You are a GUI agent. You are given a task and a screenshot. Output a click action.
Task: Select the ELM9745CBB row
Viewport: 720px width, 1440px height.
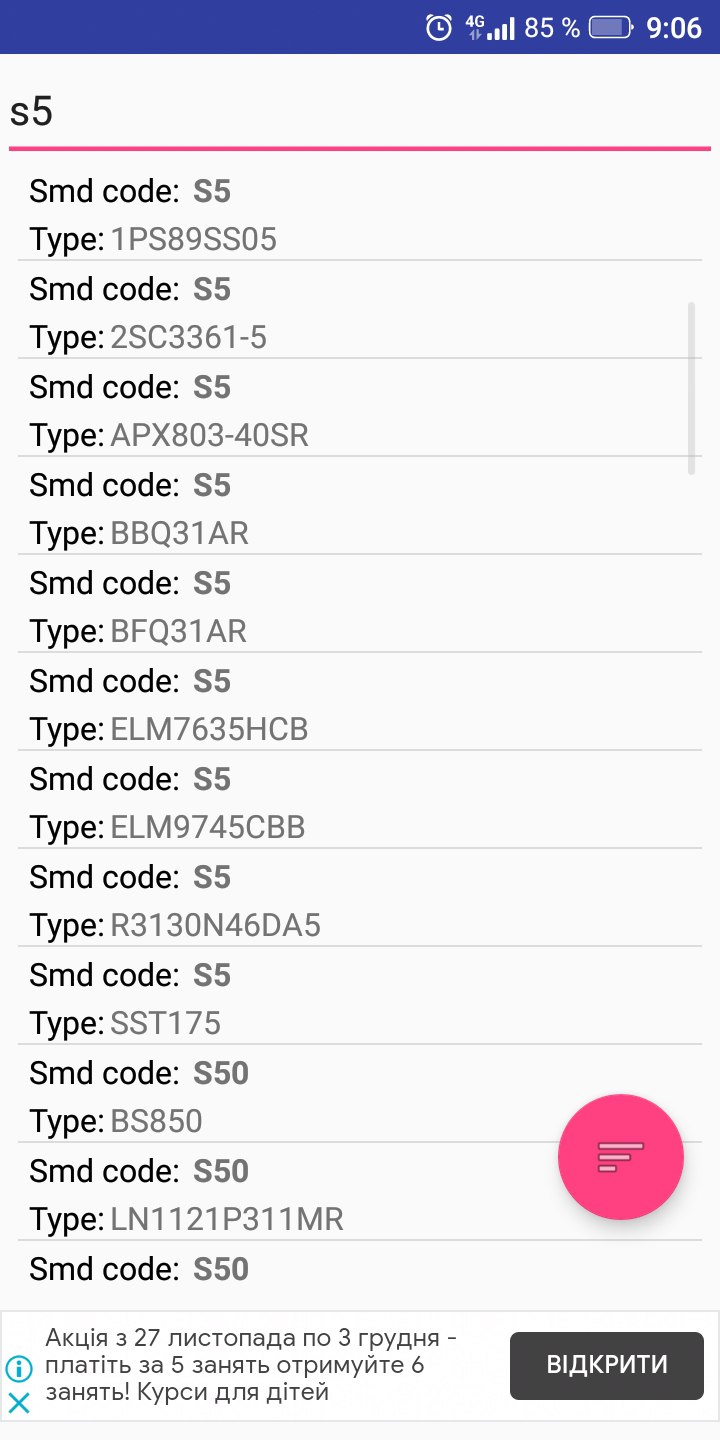[x=360, y=802]
